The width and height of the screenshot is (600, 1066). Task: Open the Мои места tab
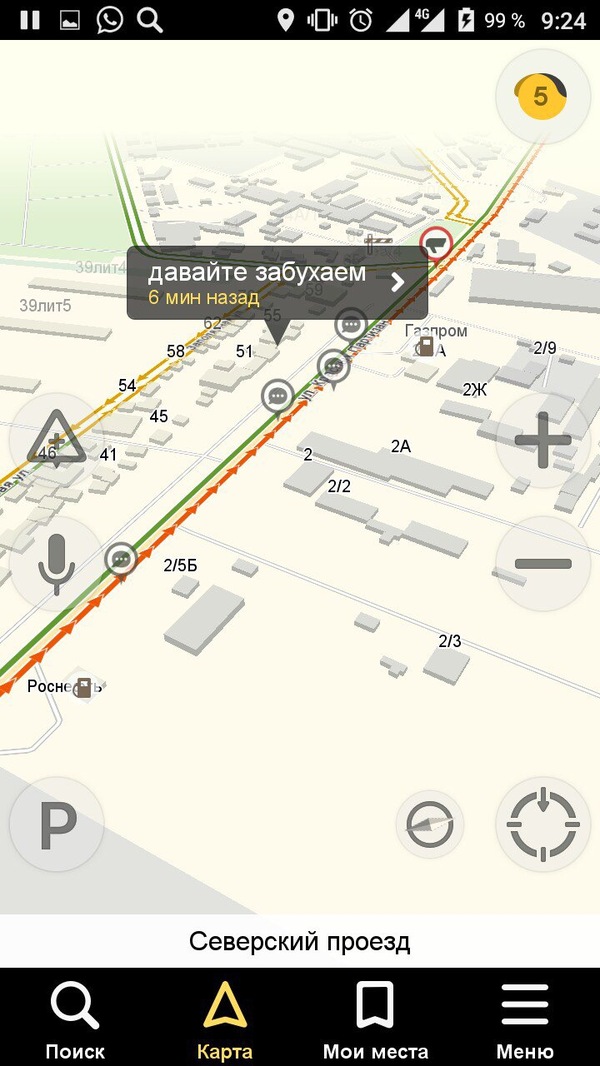(x=375, y=1018)
